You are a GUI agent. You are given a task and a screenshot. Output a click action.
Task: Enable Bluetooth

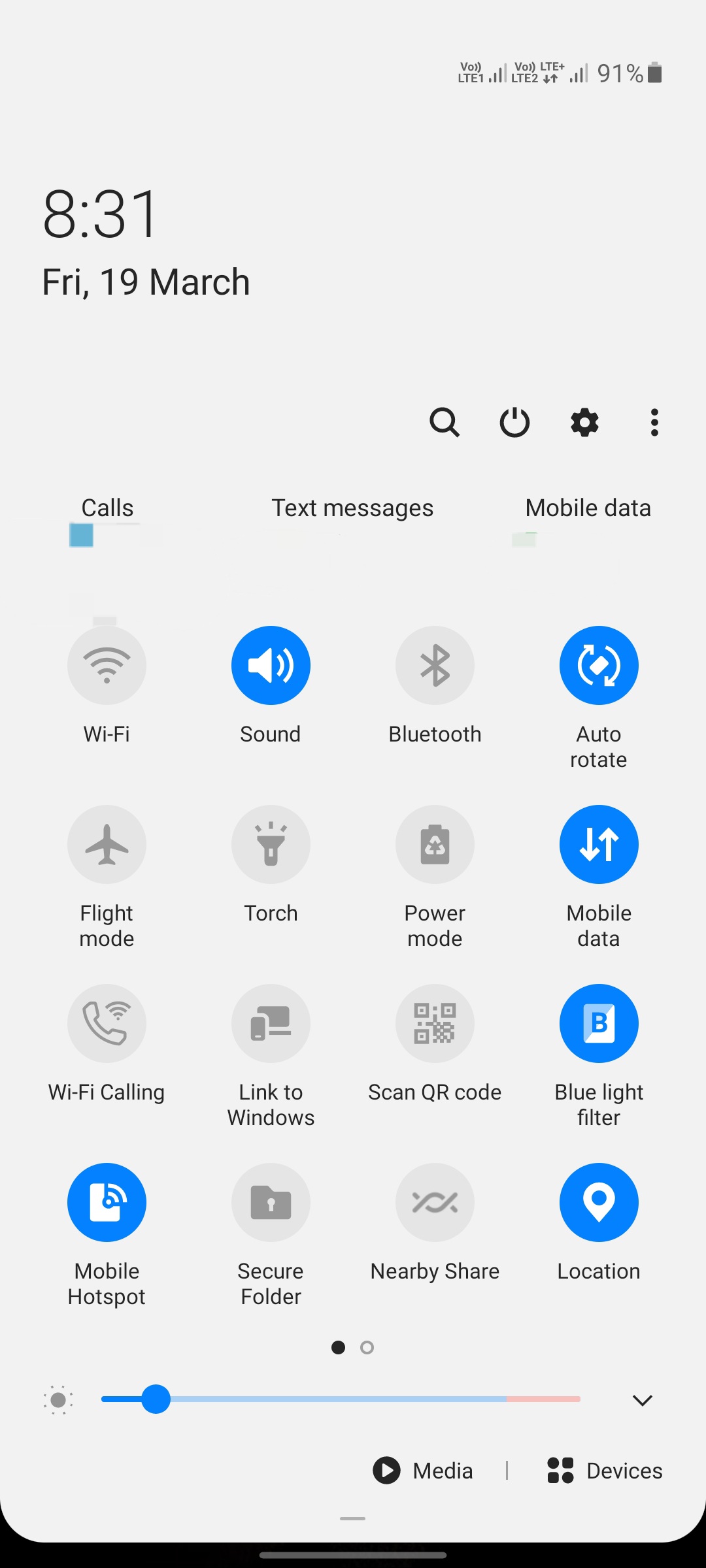pos(435,664)
